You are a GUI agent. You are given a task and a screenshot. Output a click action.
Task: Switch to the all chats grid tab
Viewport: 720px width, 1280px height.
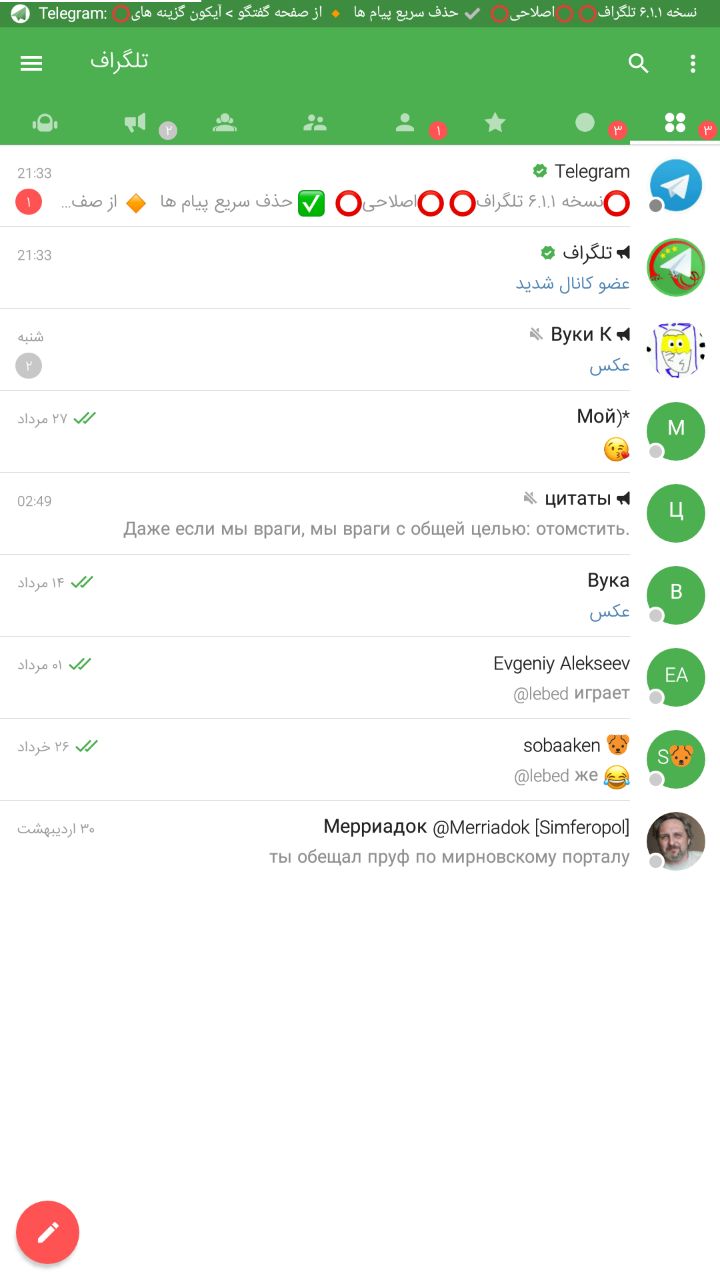pos(675,123)
